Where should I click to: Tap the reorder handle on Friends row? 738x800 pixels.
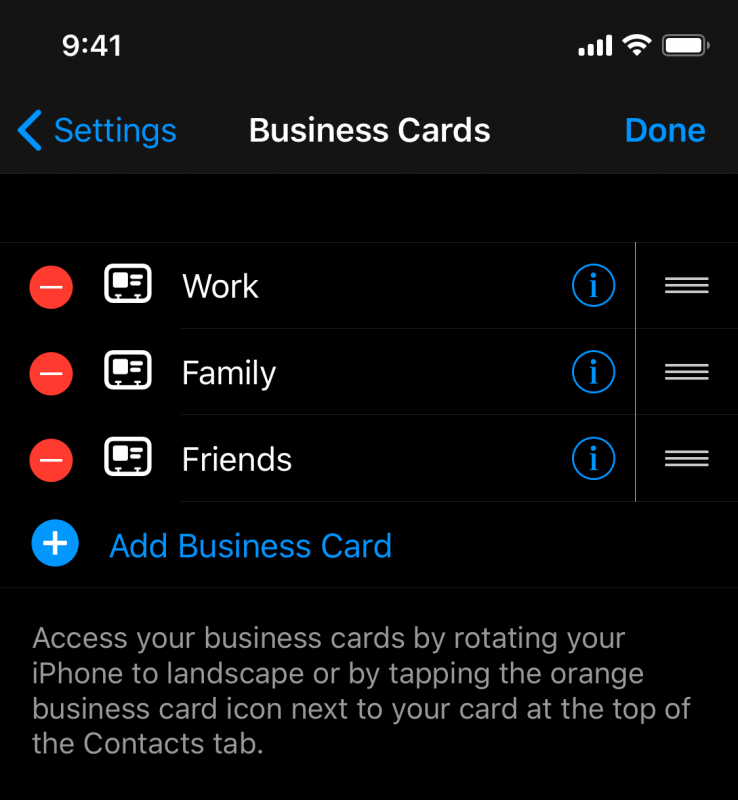click(686, 460)
